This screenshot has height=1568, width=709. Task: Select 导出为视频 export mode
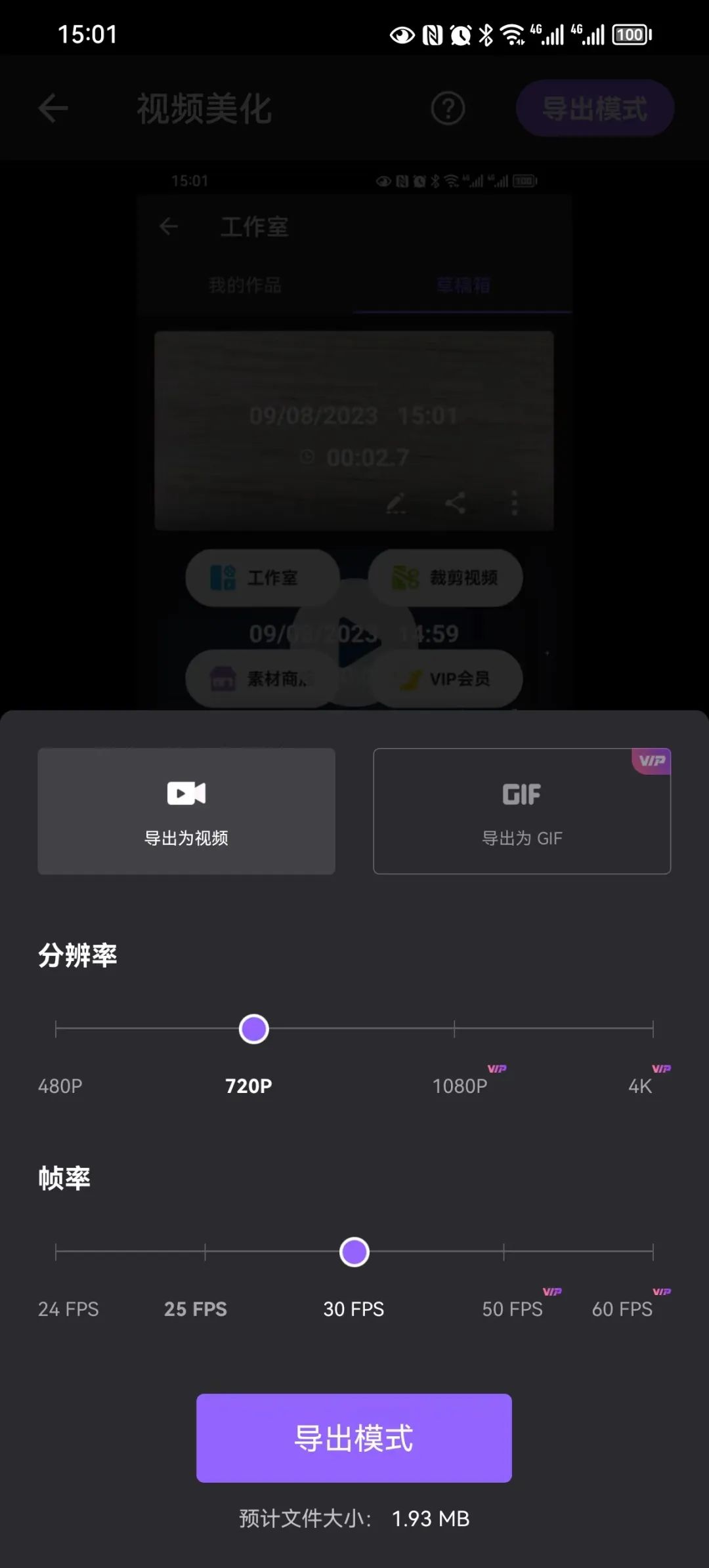click(186, 812)
